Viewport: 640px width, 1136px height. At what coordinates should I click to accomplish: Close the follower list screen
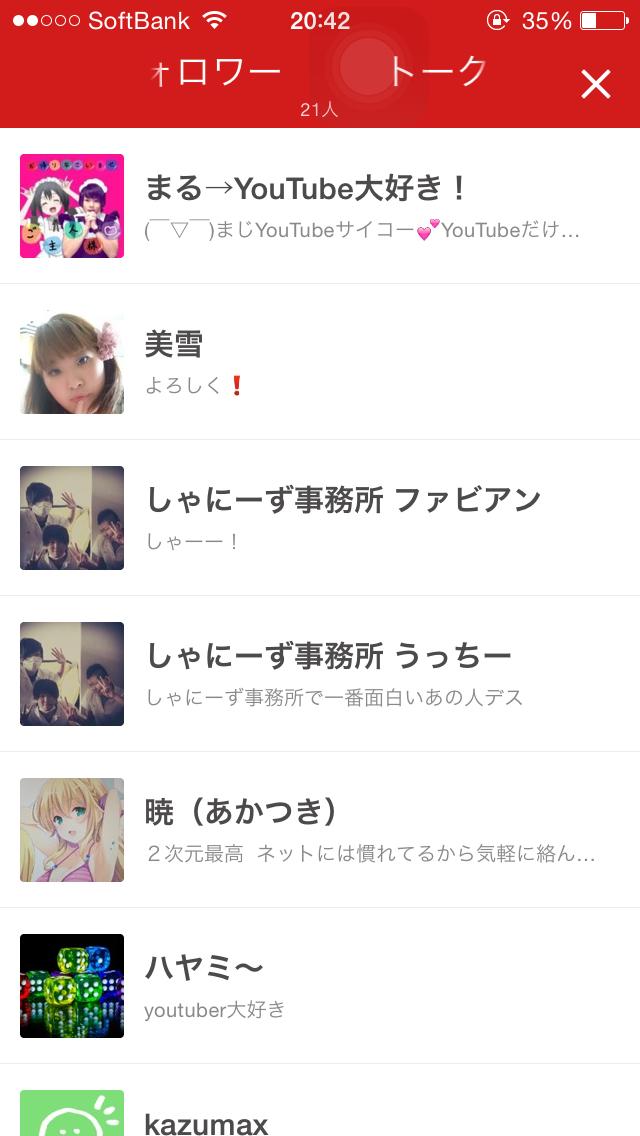tap(595, 85)
